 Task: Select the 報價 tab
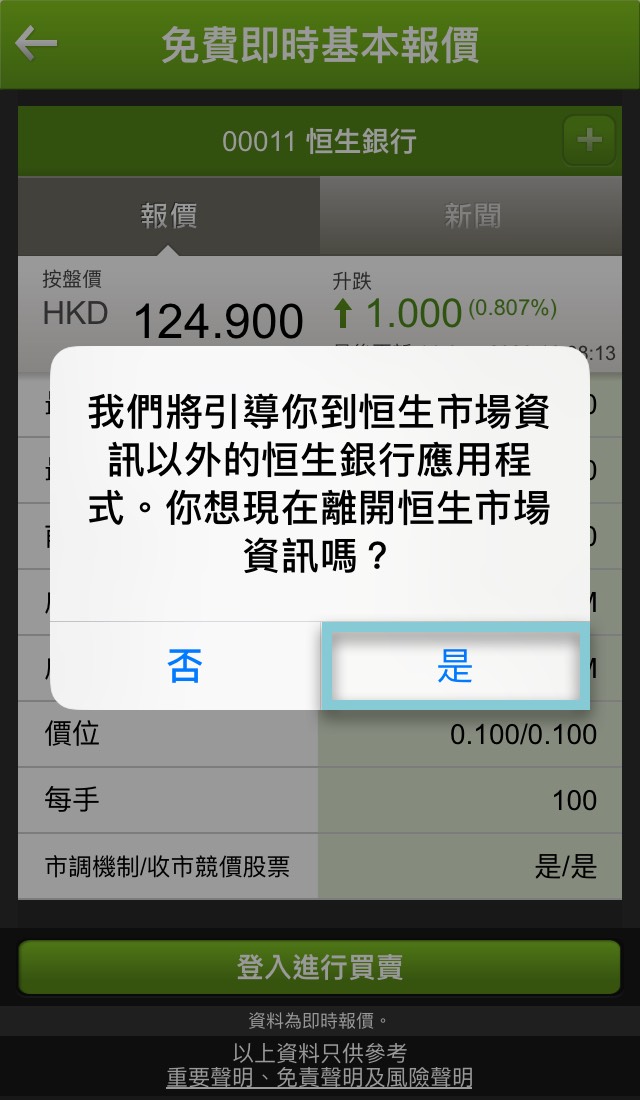(x=168, y=215)
